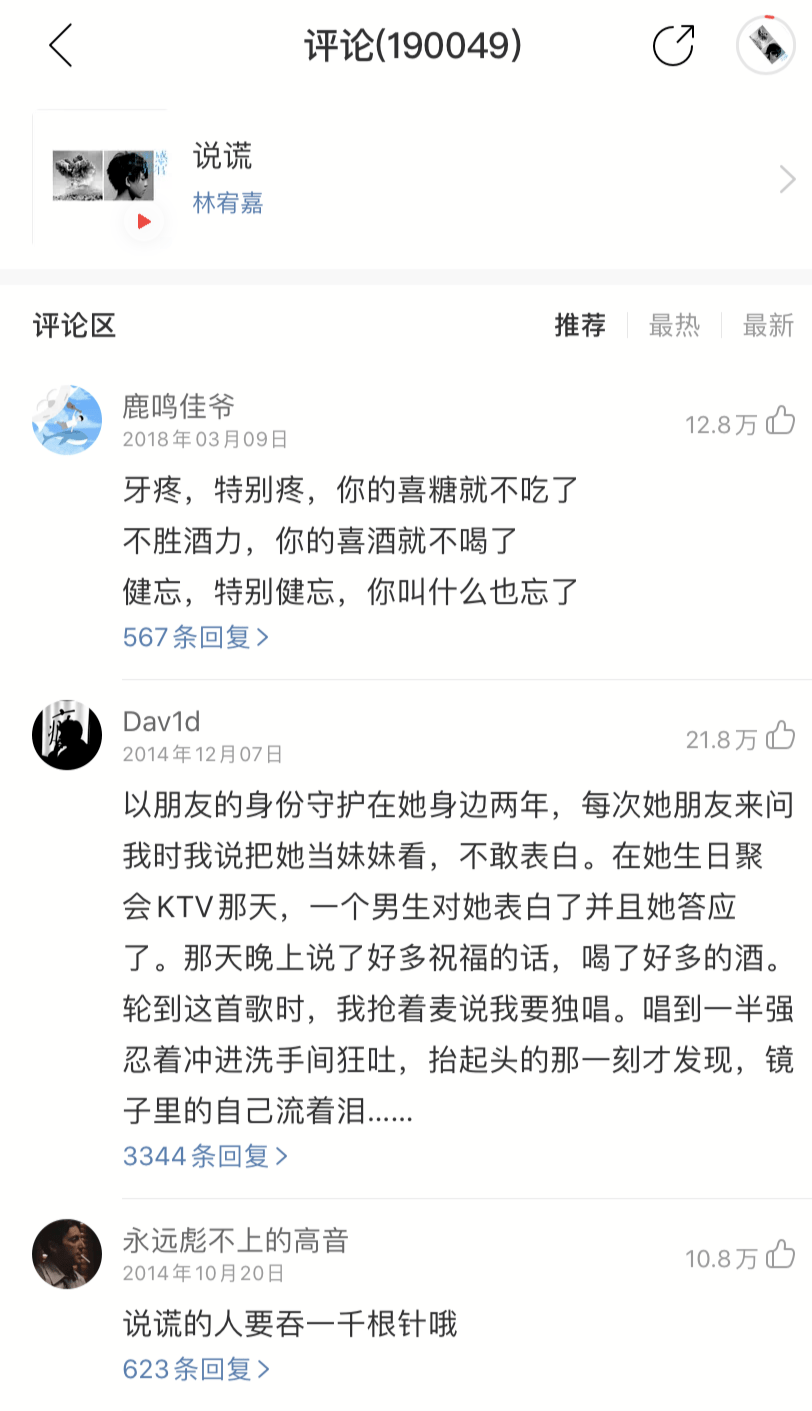This screenshot has width=812, height=1411.
Task: Play the song 说谎 from its cover
Action: [x=143, y=221]
